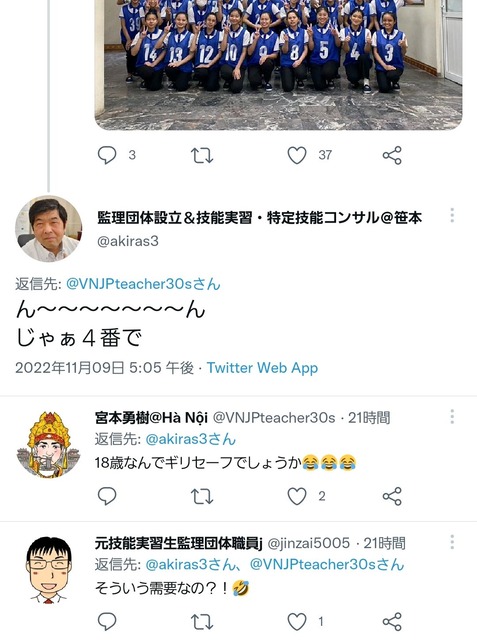Share the group photo tweet
The height and width of the screenshot is (640, 477).
pyautogui.click(x=392, y=155)
